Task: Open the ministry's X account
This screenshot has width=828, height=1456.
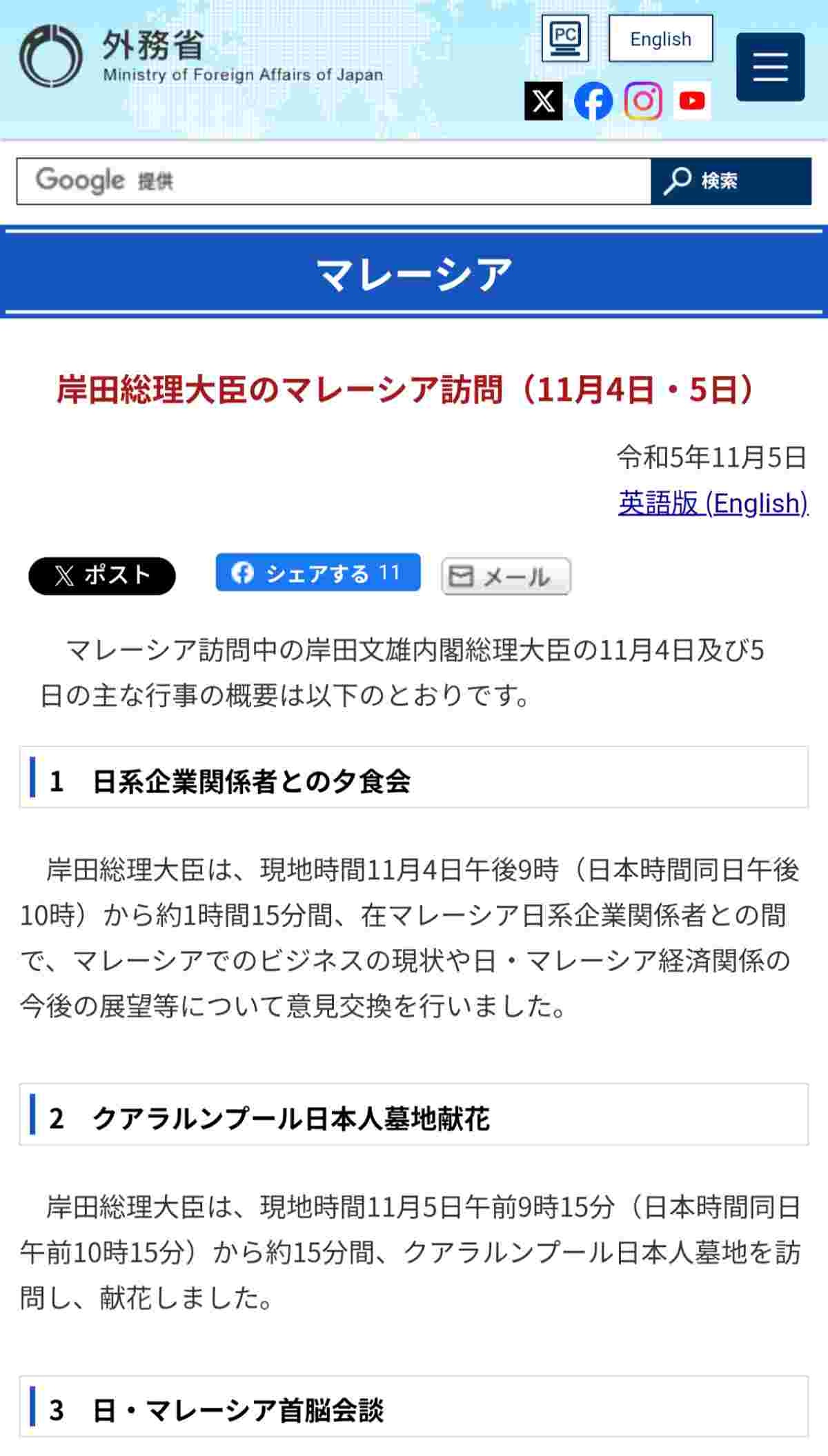Action: (544, 101)
